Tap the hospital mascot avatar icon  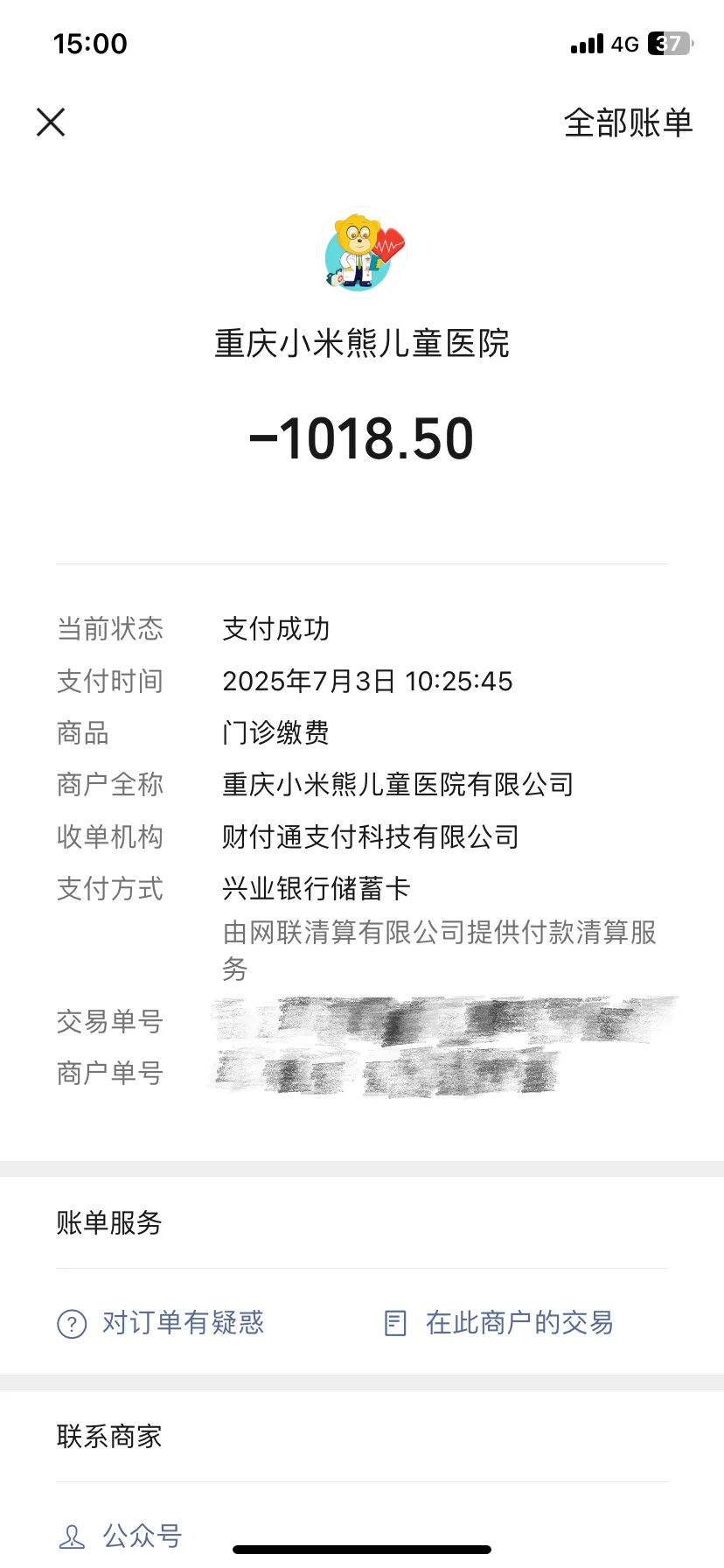point(361,252)
